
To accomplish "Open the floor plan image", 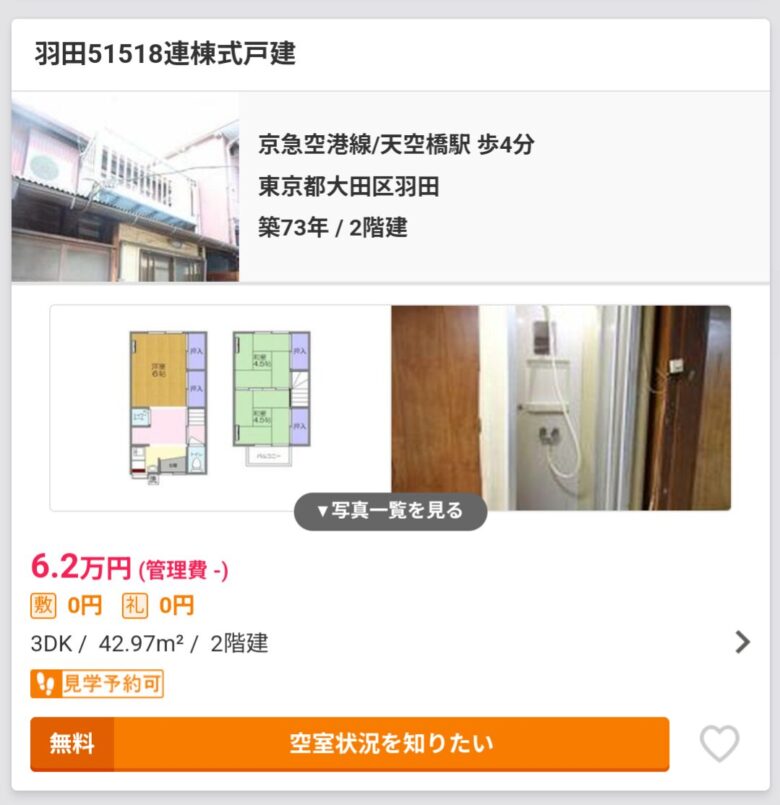I will [x=220, y=405].
